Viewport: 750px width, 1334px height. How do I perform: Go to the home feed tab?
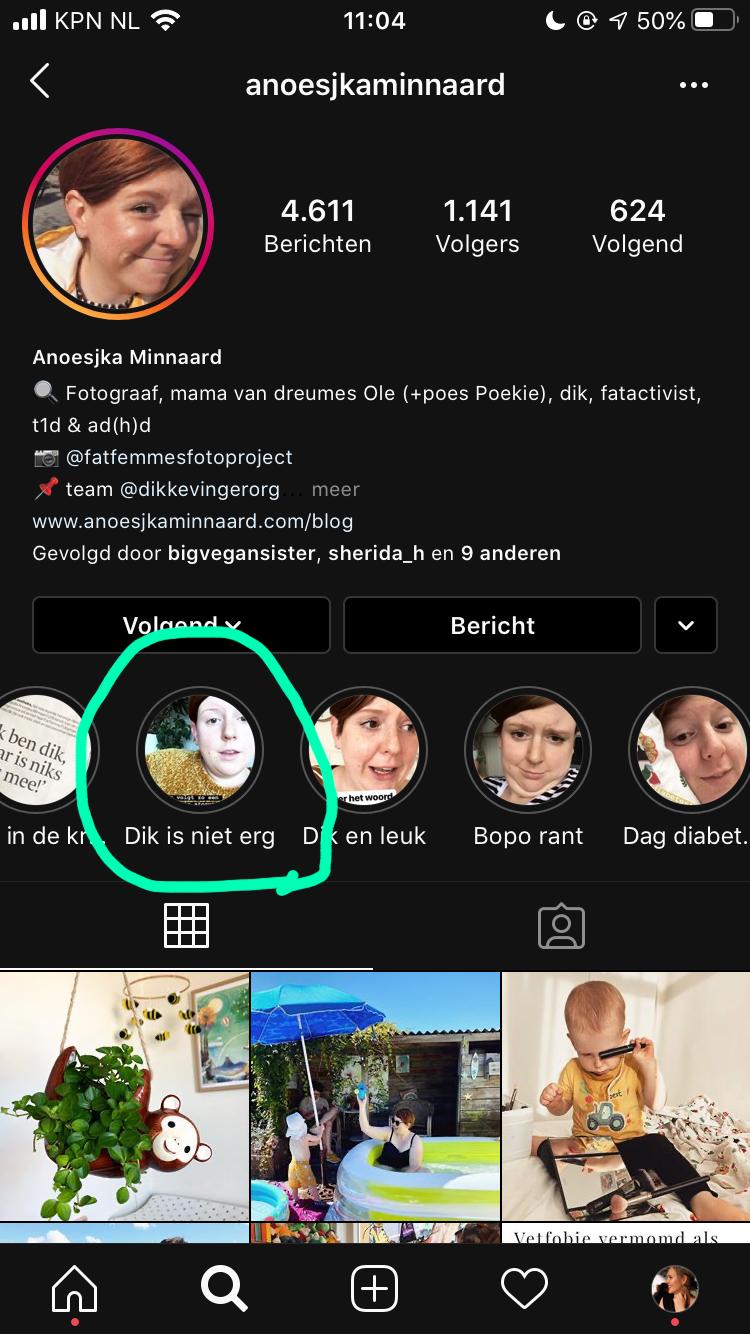(75, 1289)
